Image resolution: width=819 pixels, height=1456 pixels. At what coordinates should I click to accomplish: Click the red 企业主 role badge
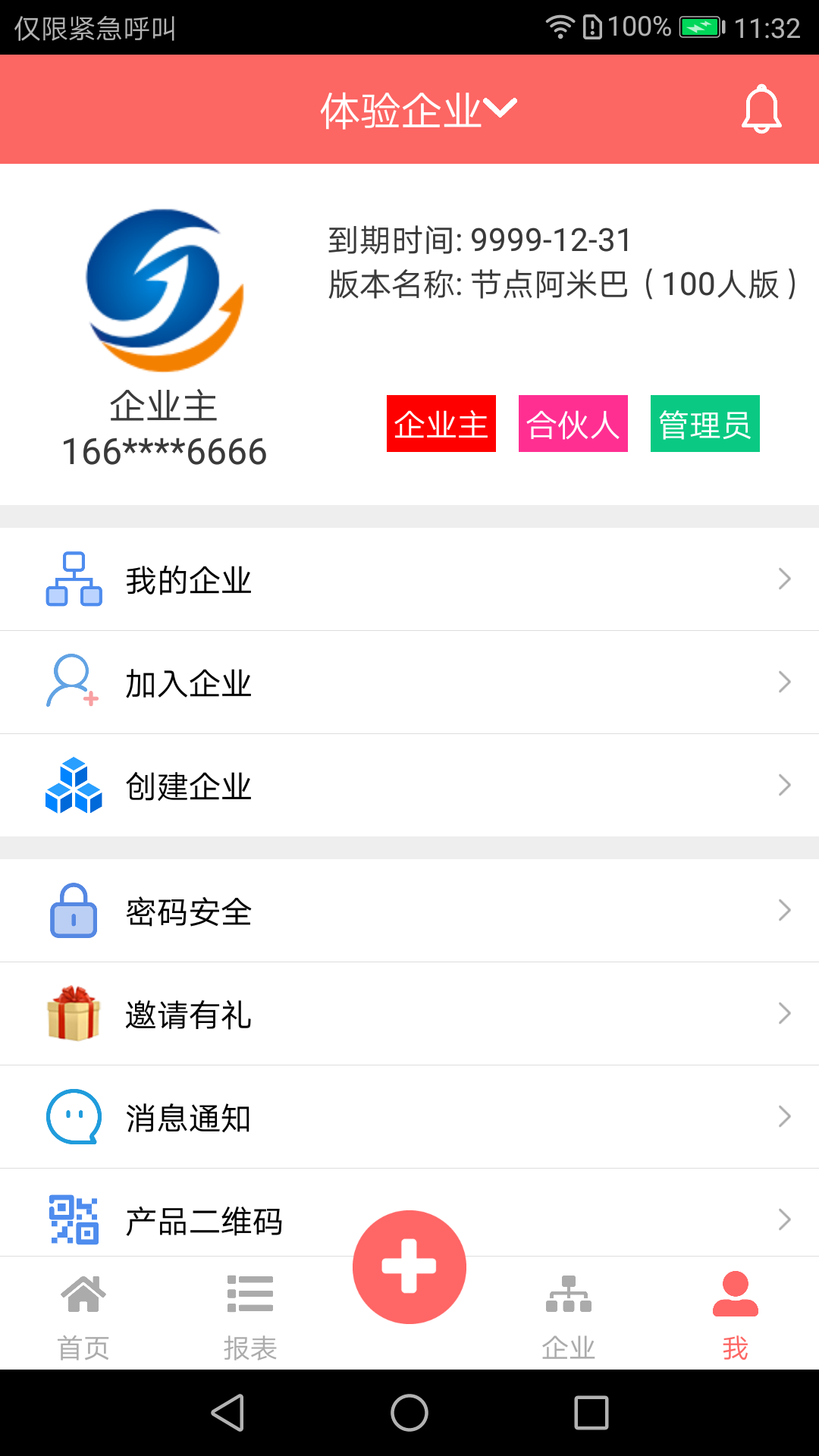click(441, 425)
